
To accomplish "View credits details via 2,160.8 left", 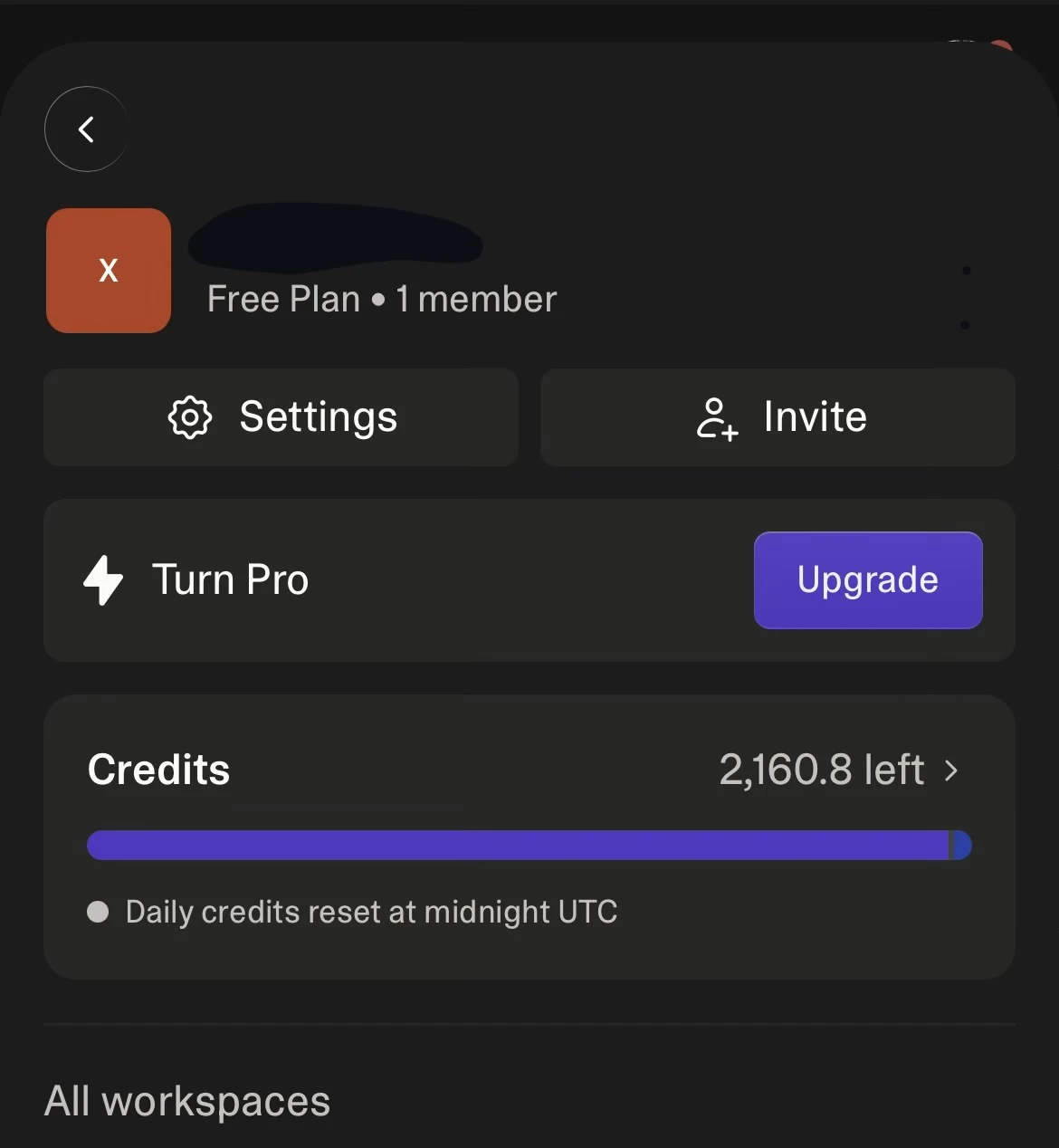I will [838, 770].
